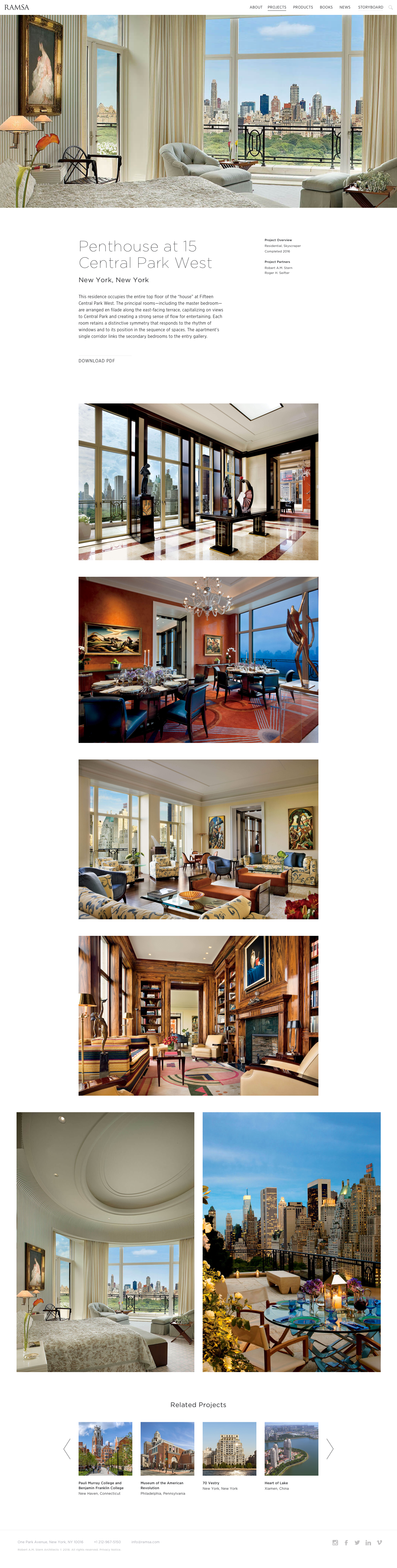Open the Projects menu item
This screenshot has height=1568, width=397.
pos(277,7)
